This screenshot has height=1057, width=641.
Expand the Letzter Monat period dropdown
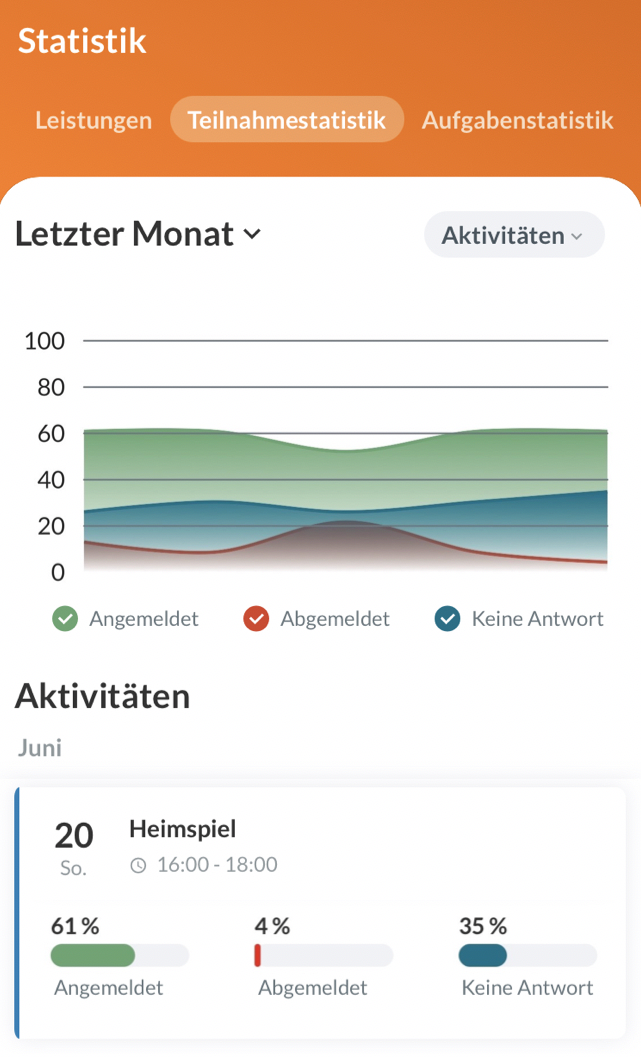[x=138, y=234]
